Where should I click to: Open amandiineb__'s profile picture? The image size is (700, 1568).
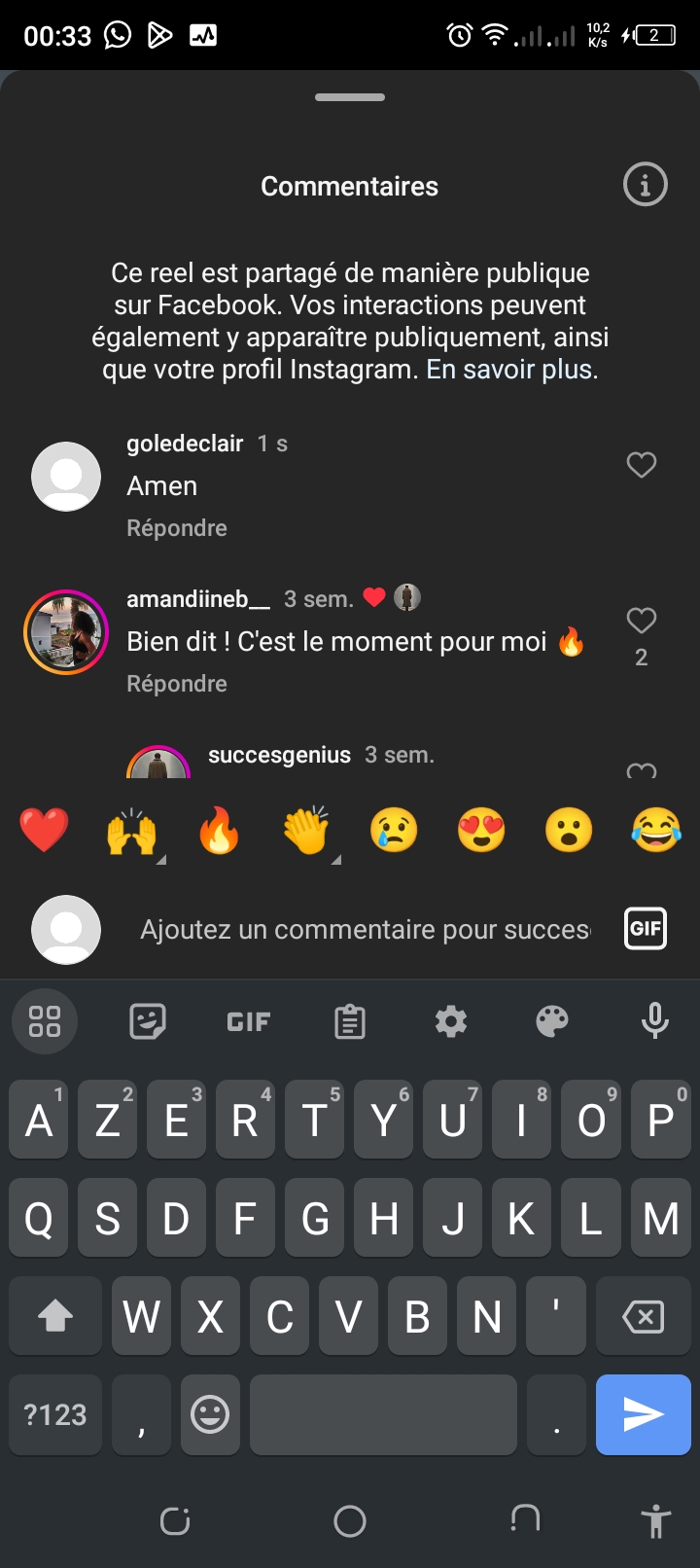coord(66,631)
